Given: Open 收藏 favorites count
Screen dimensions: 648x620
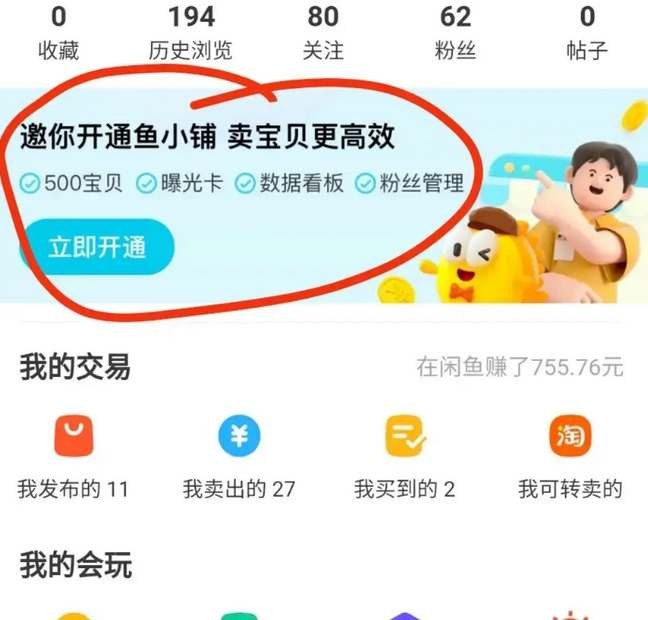Looking at the screenshot, I should pyautogui.click(x=59, y=32).
